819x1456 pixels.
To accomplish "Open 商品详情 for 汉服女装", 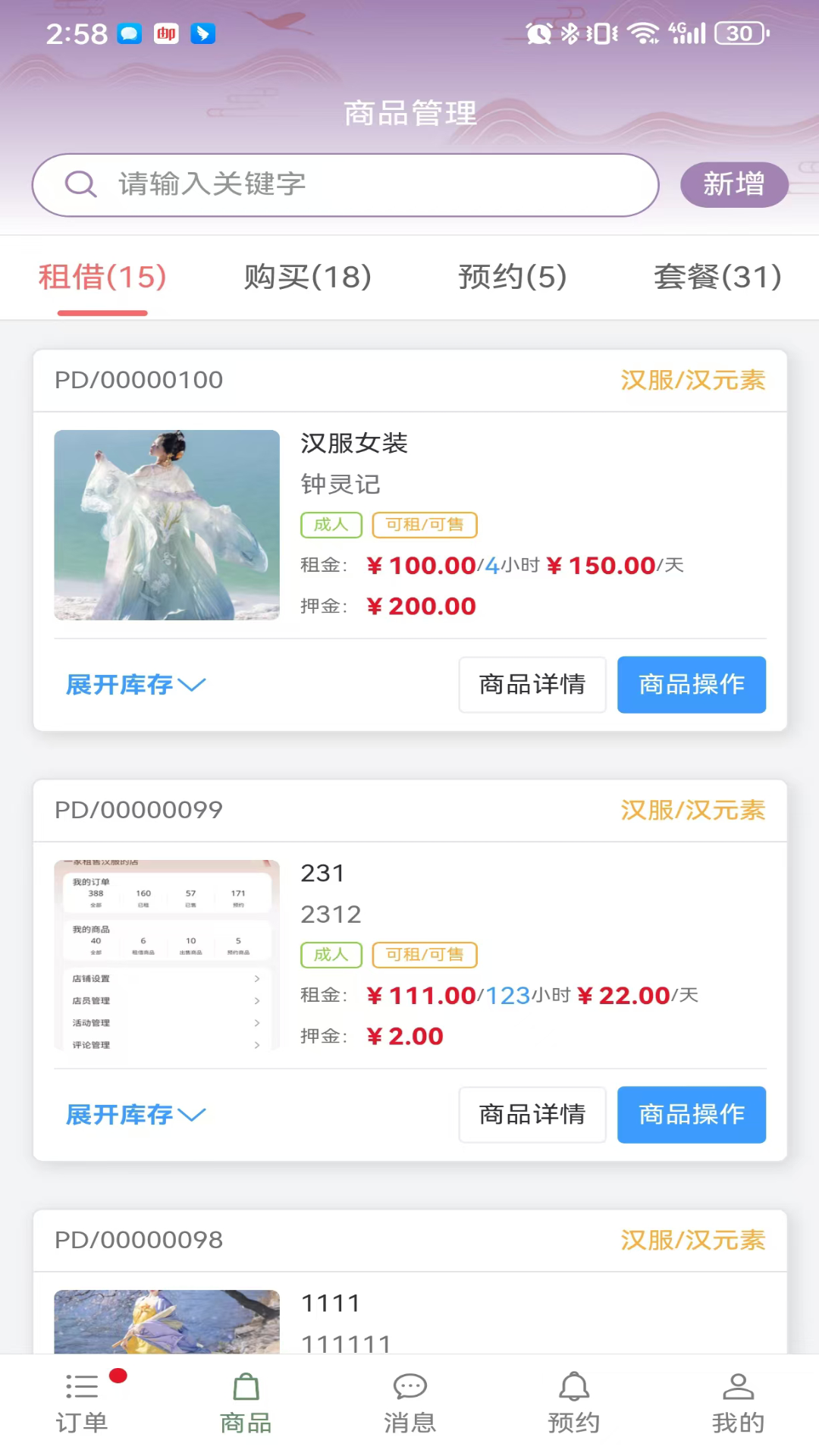I will pos(532,685).
